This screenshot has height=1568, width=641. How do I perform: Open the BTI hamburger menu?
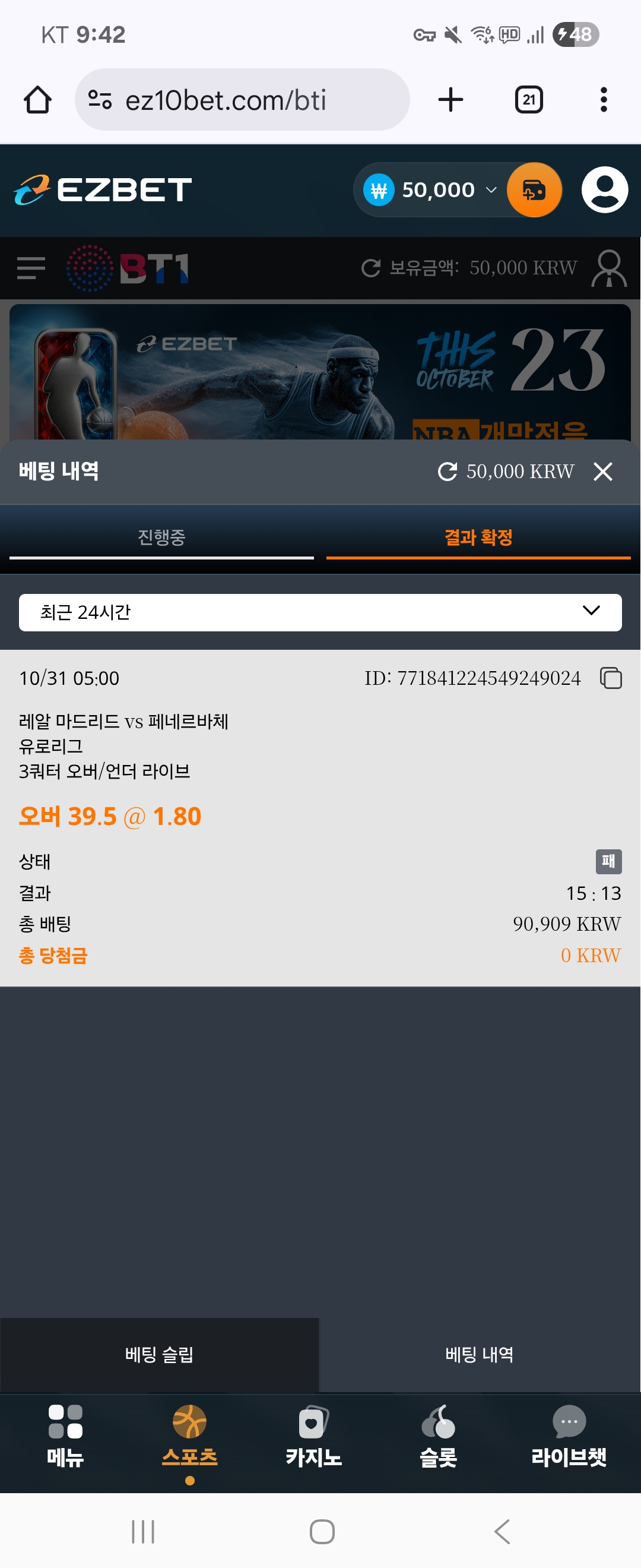[x=31, y=268]
